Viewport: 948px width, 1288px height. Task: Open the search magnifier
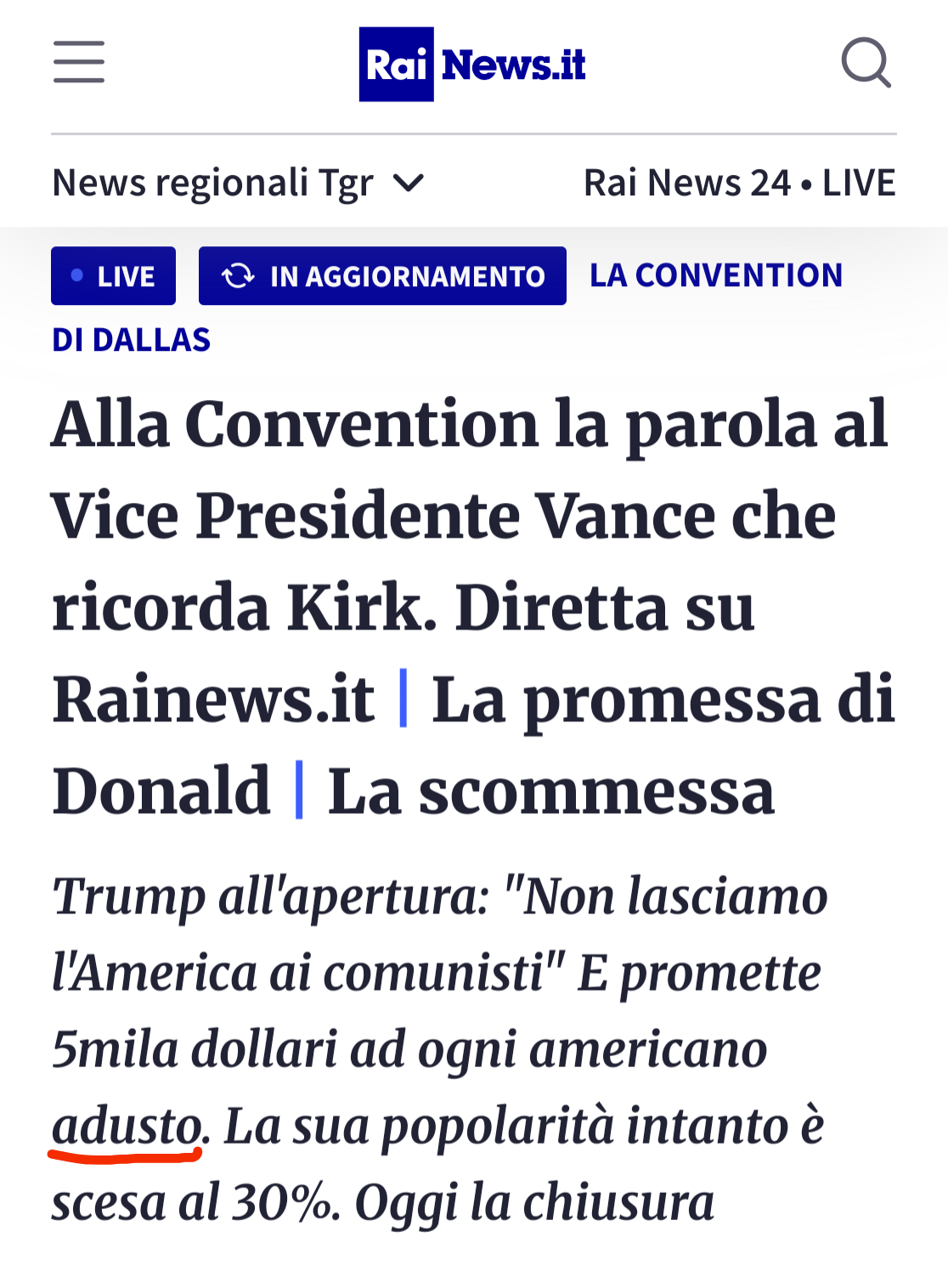[x=866, y=62]
